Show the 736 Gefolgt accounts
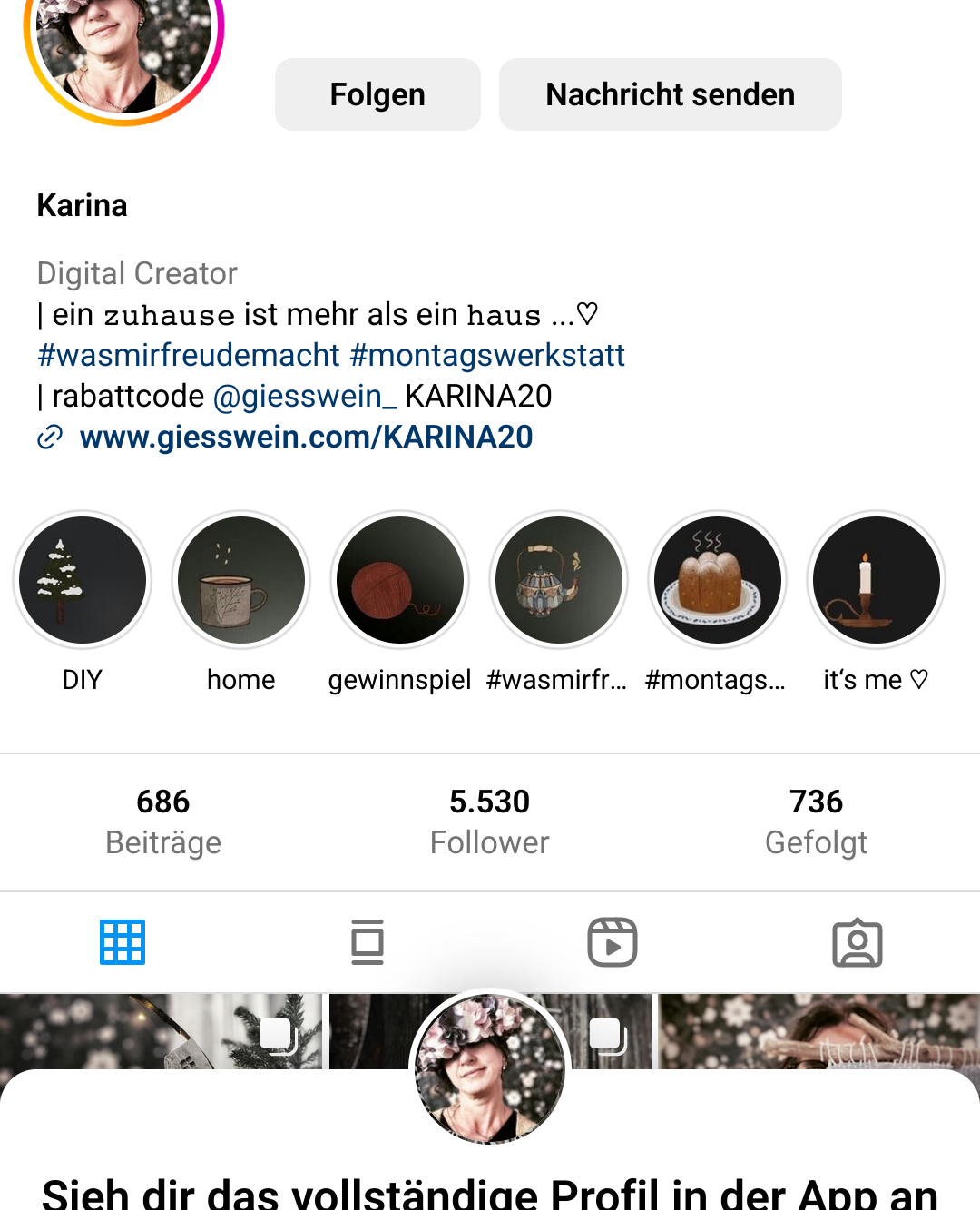This screenshot has height=1210, width=980. tap(817, 821)
